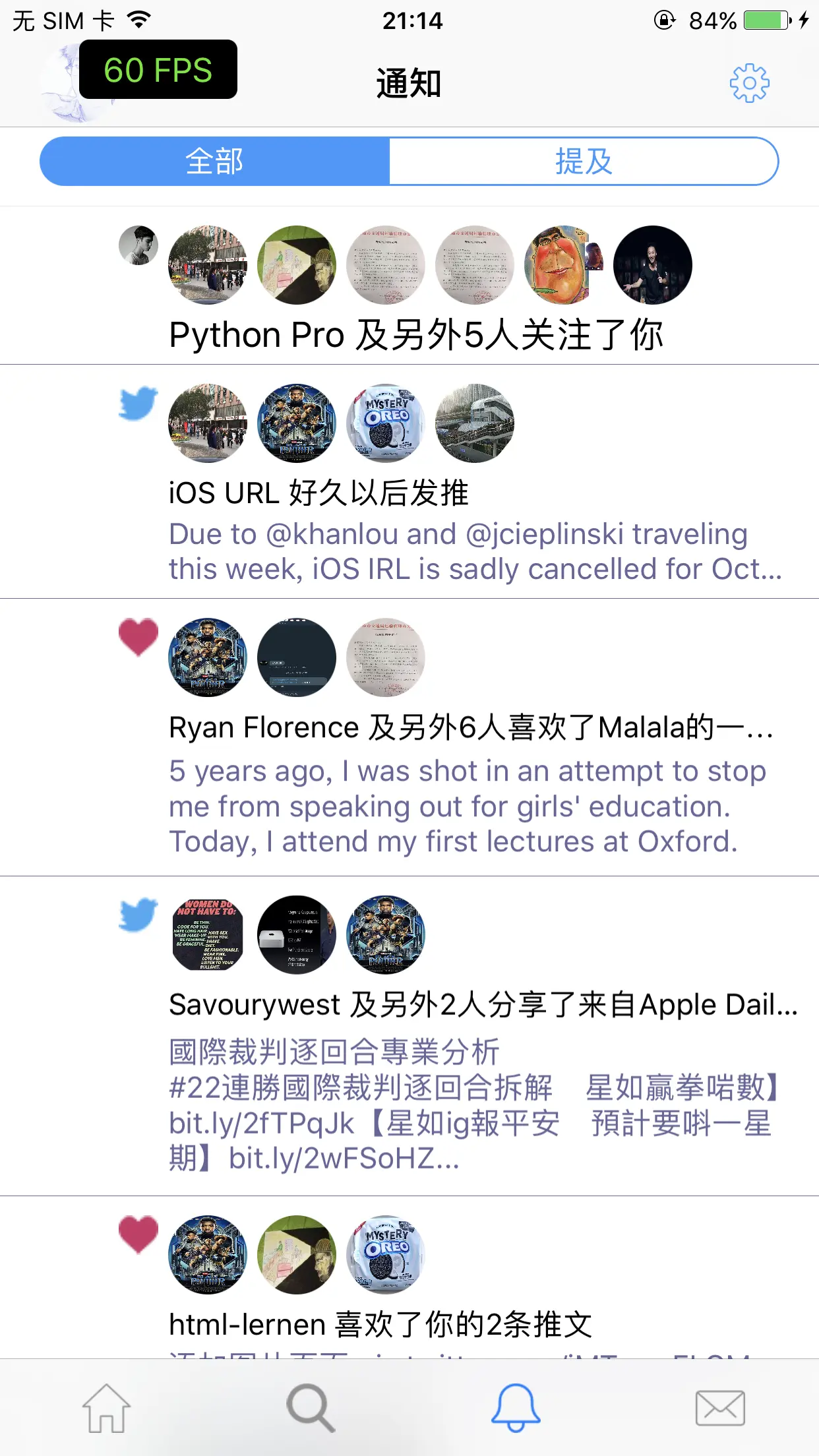Open the Python Pro followers notification

point(415,334)
